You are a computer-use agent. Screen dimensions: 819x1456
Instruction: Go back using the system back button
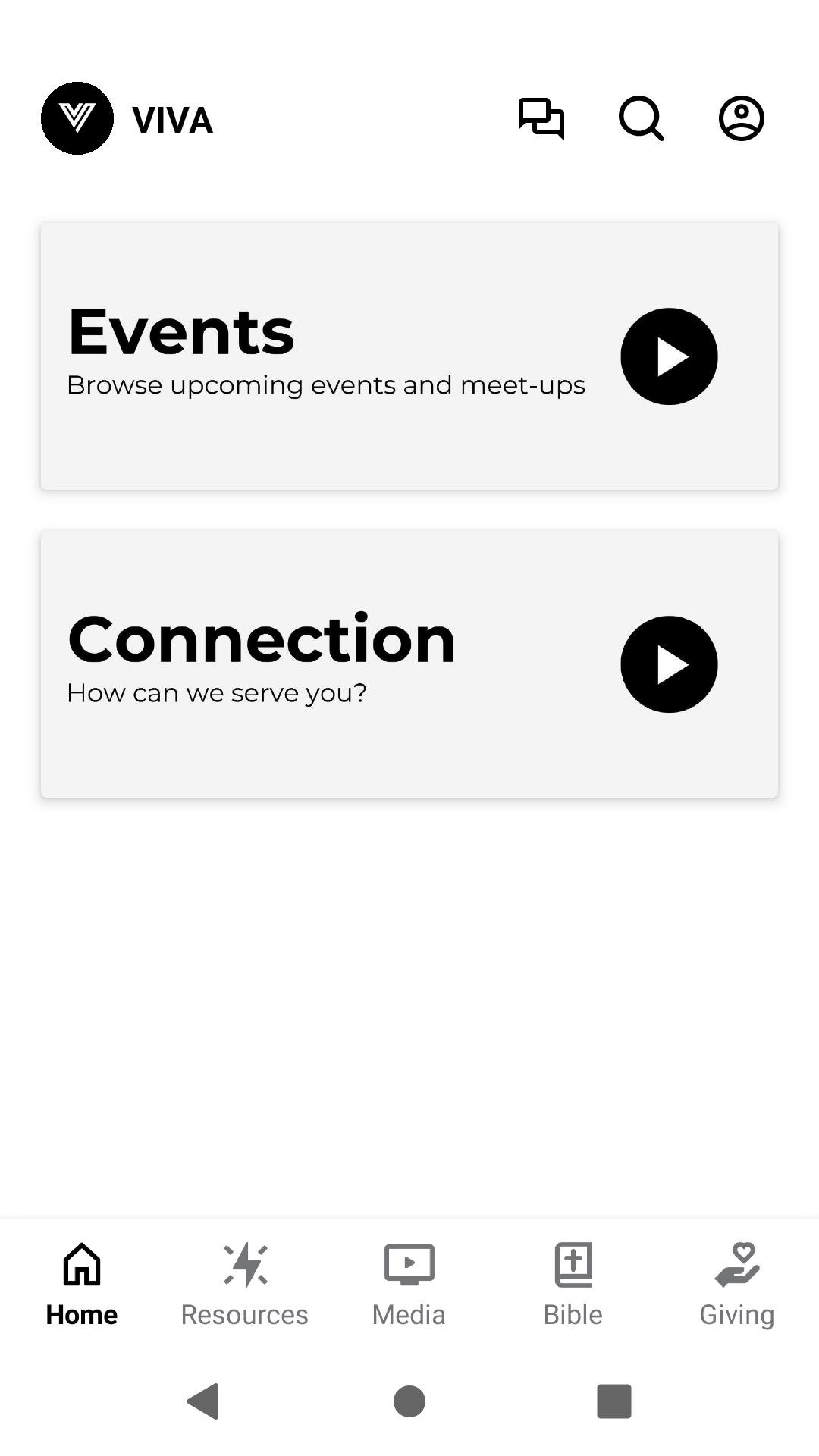tap(203, 1401)
